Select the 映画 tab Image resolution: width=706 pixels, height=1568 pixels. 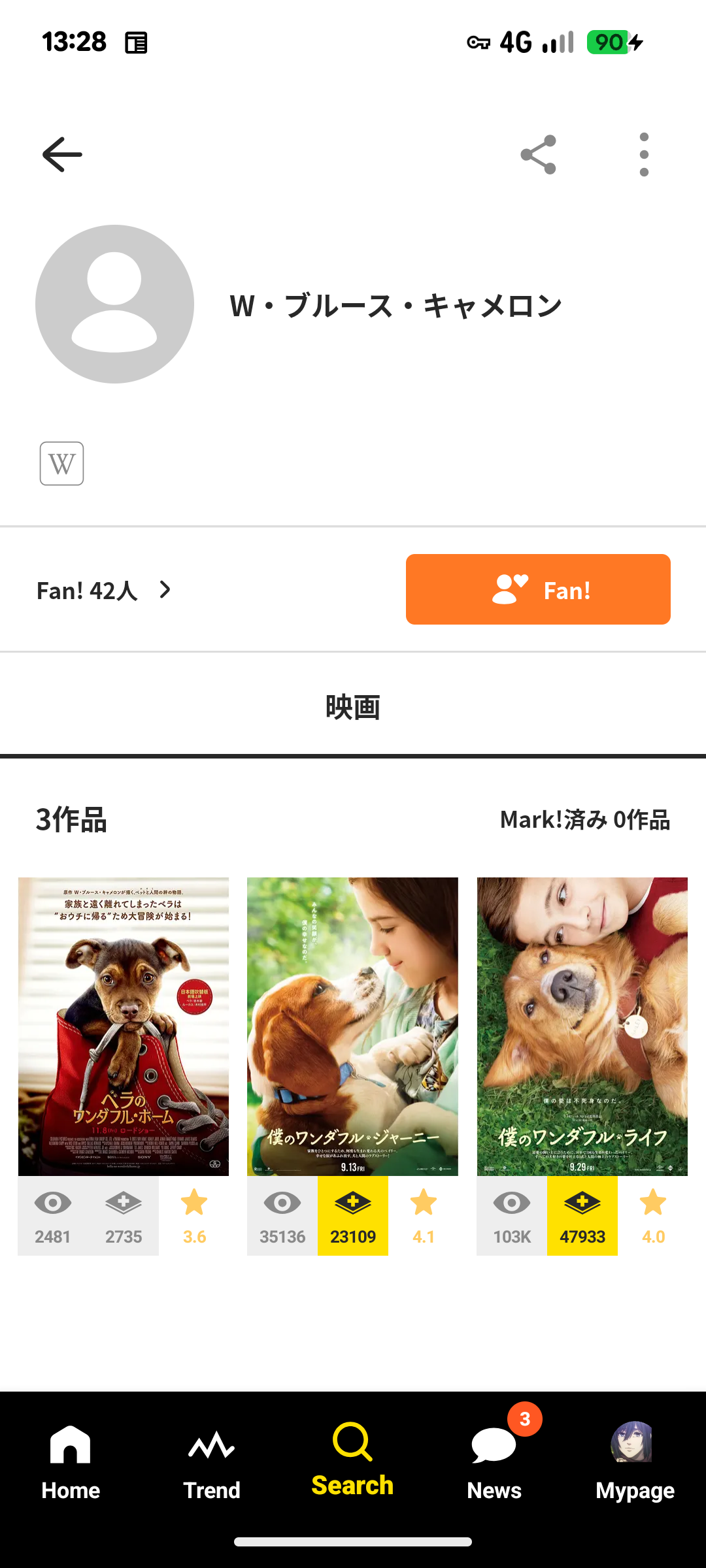(353, 708)
